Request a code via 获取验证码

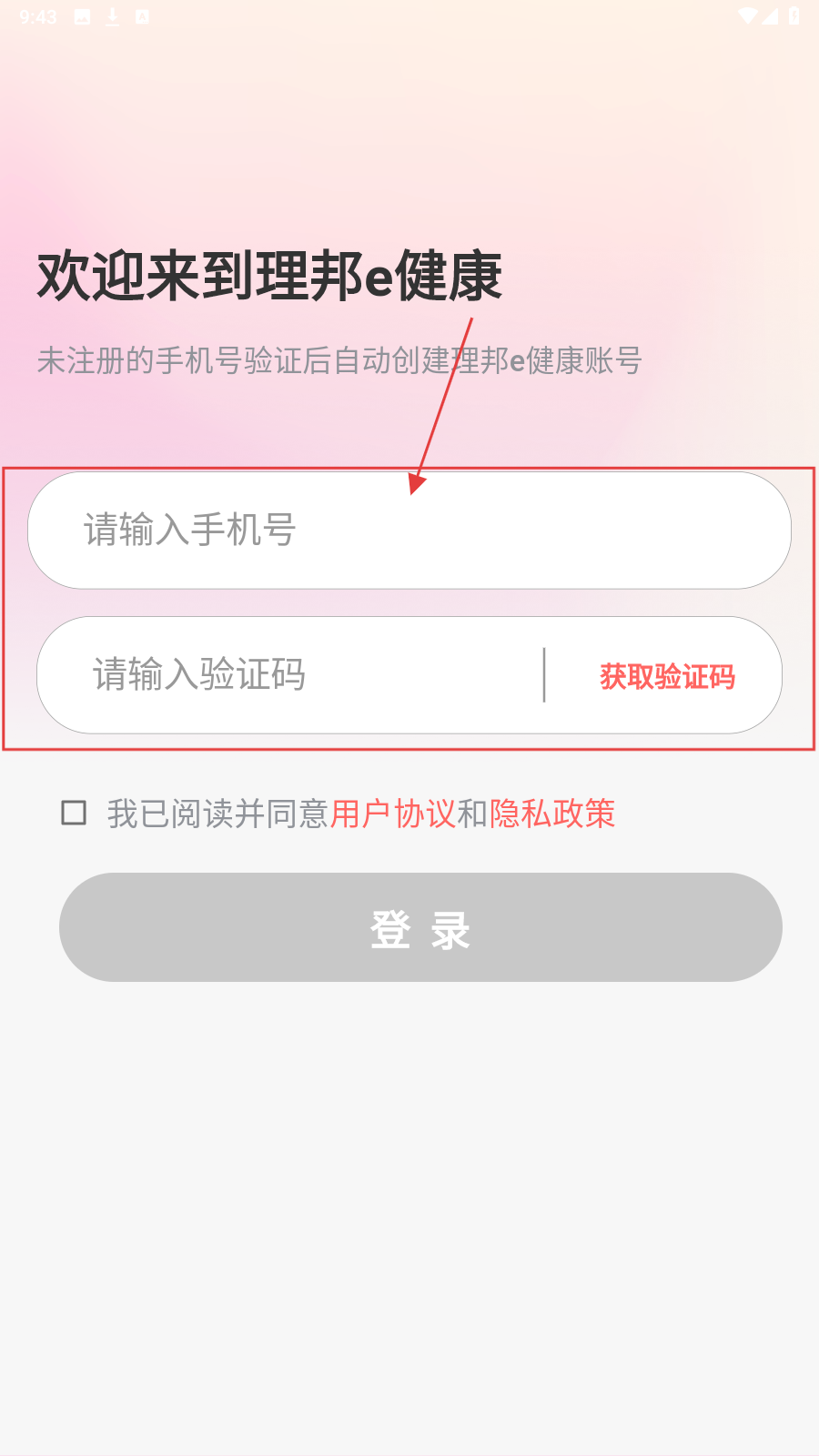(667, 676)
